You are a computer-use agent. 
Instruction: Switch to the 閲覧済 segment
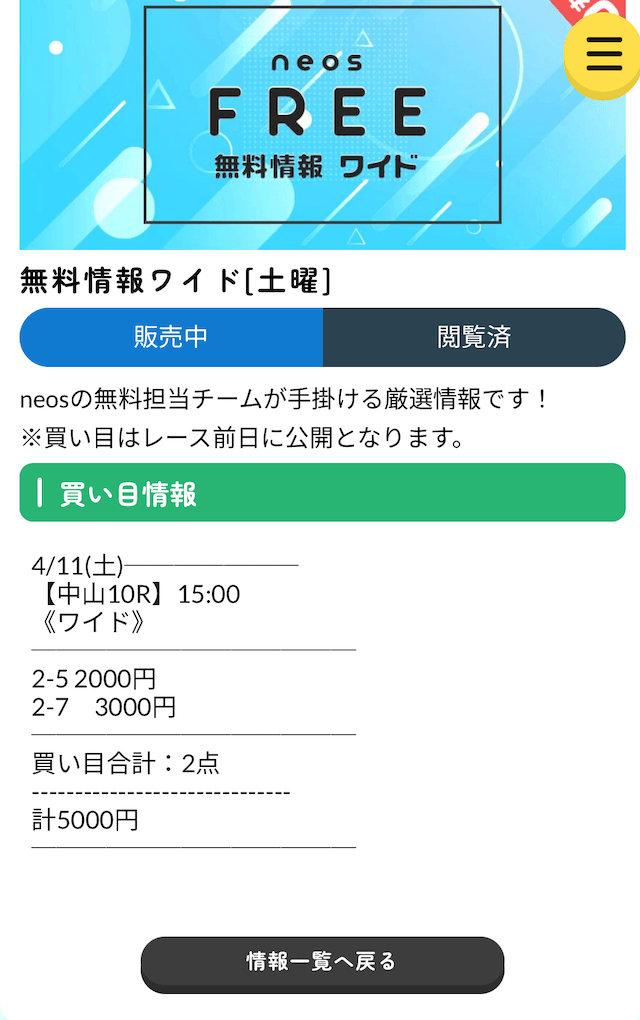(474, 337)
